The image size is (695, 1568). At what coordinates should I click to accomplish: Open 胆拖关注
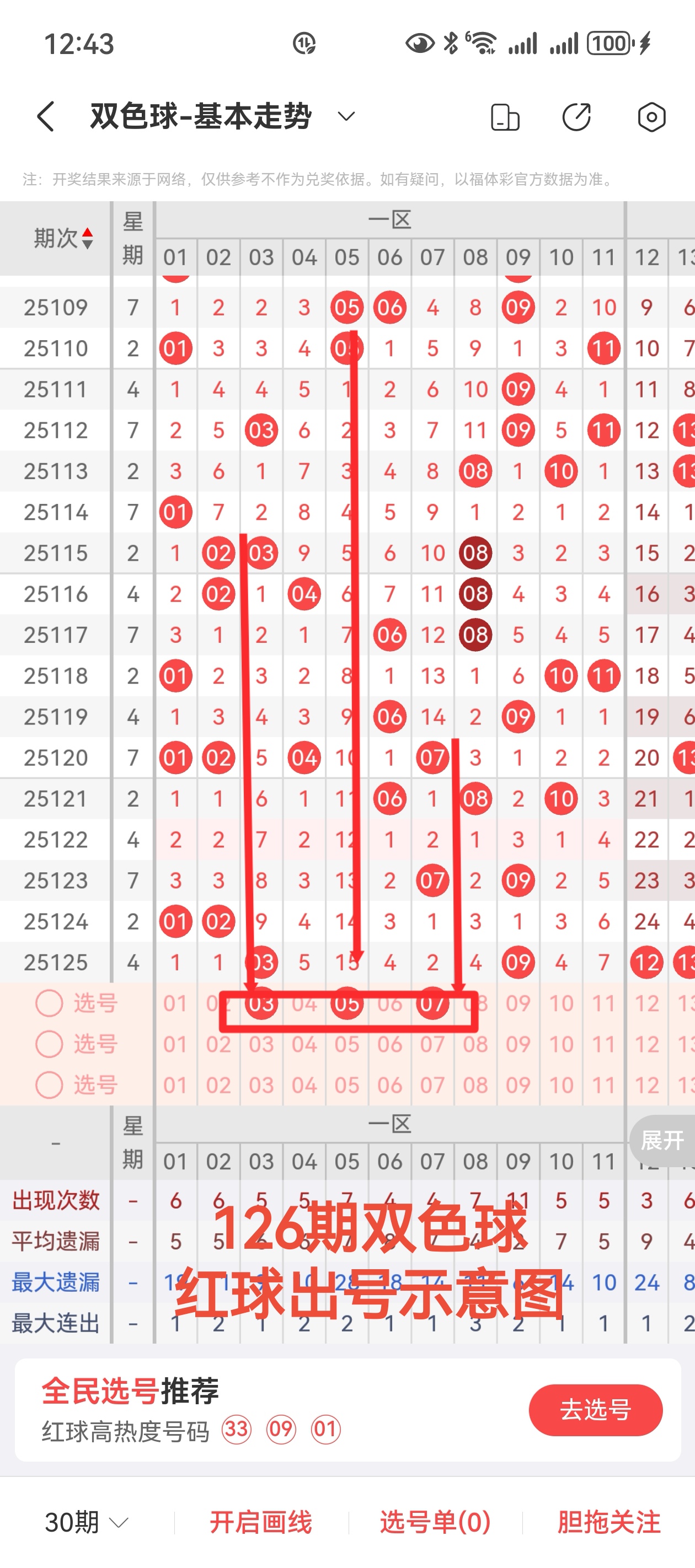(608, 1522)
